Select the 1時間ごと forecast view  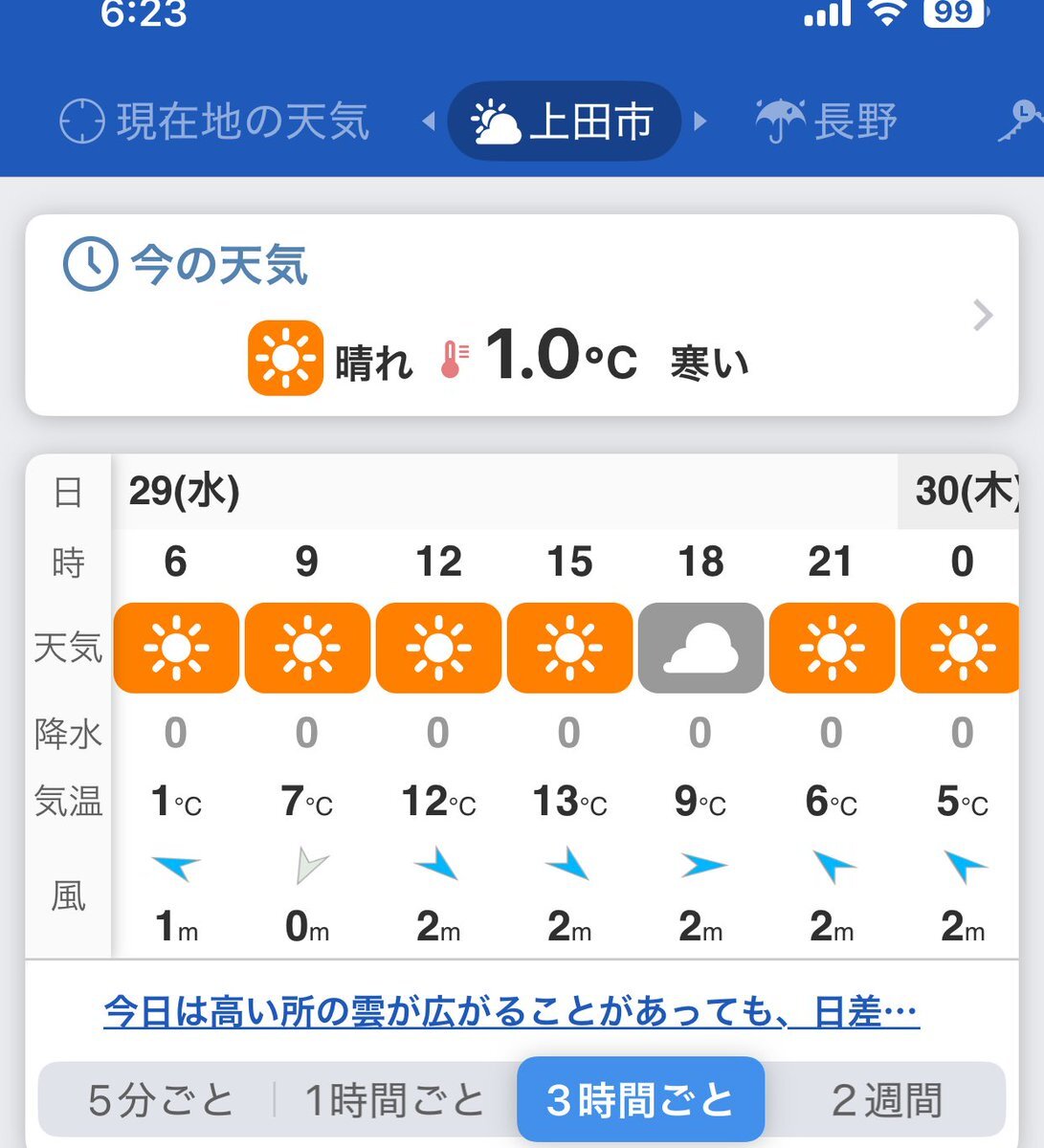coord(394,1100)
